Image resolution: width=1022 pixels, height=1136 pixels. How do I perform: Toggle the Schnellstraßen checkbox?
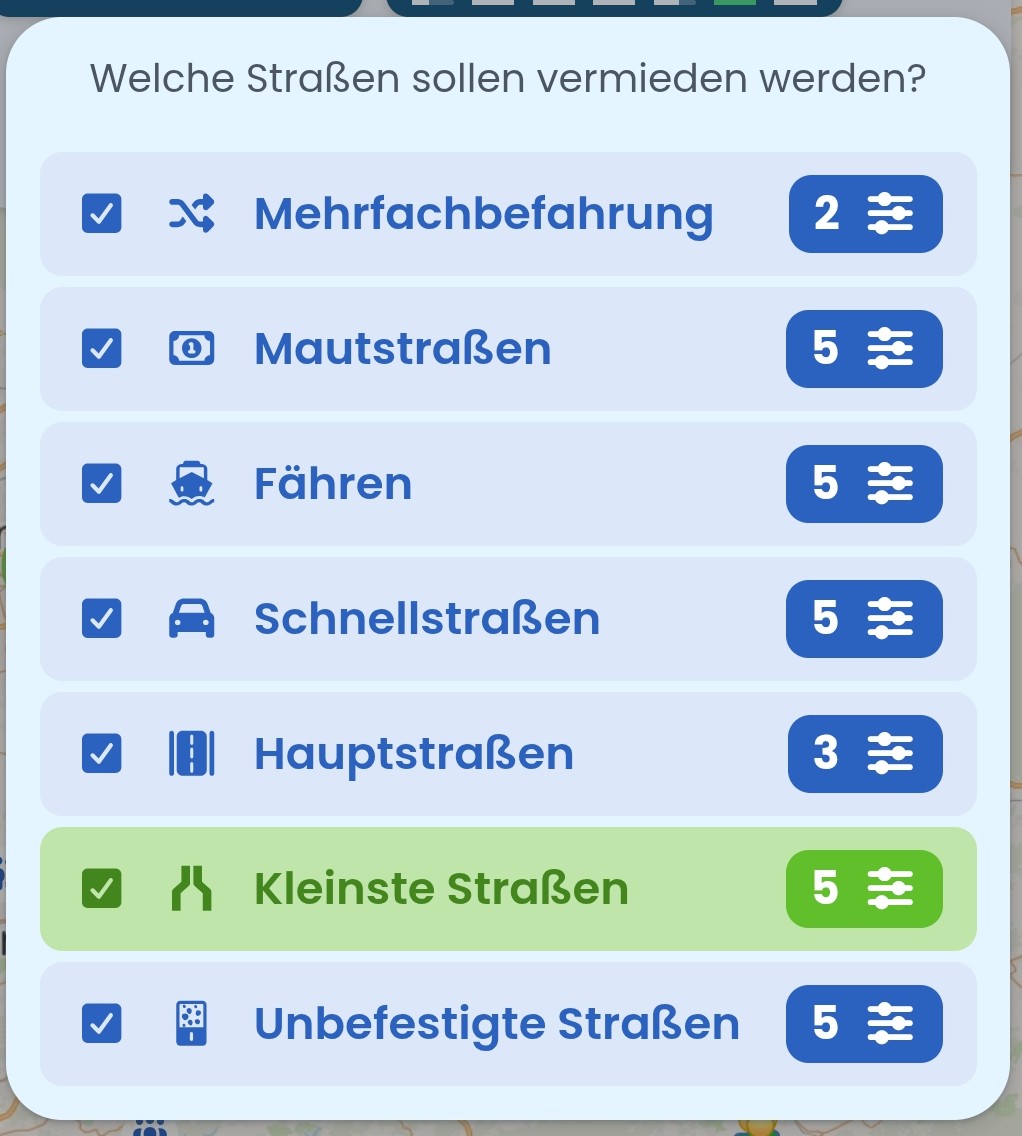(101, 619)
